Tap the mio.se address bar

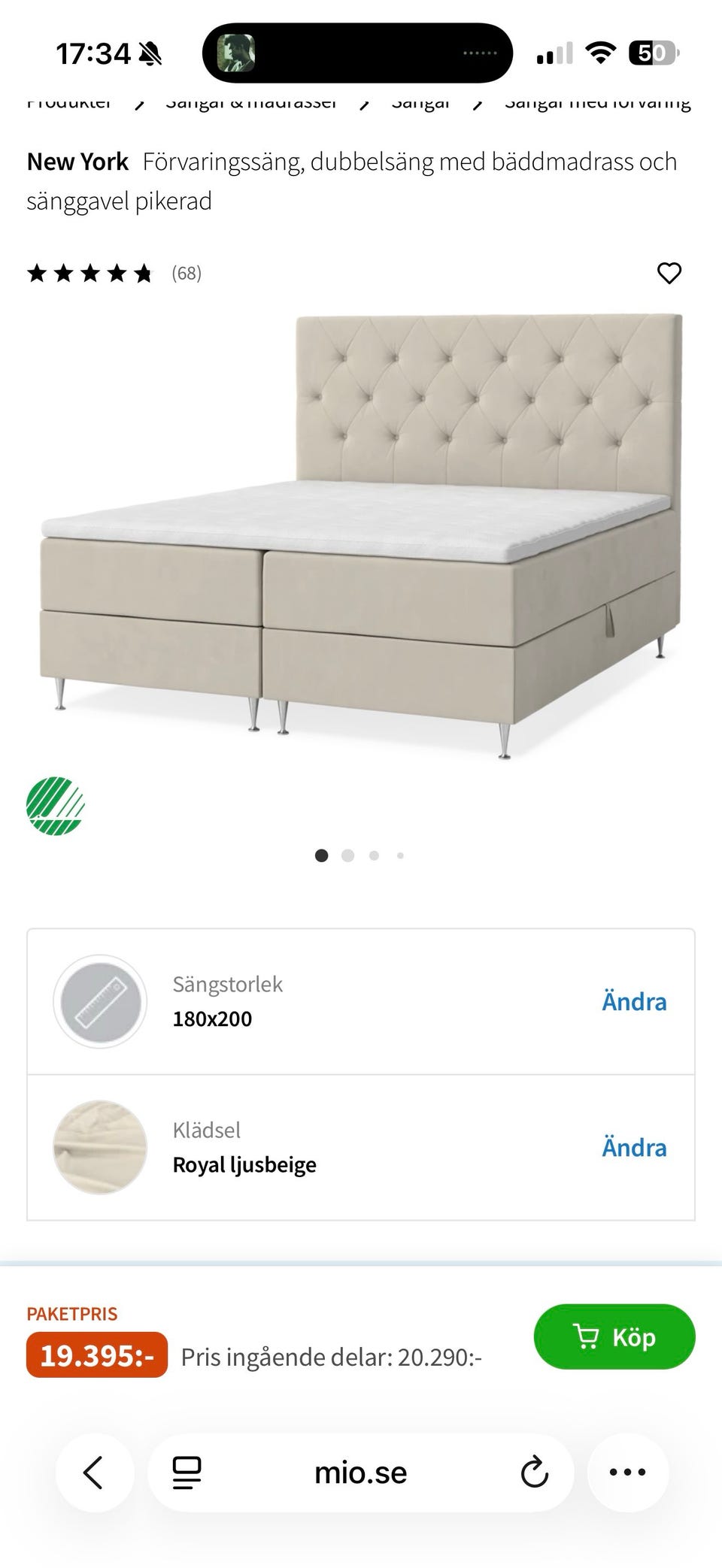pos(361,1473)
